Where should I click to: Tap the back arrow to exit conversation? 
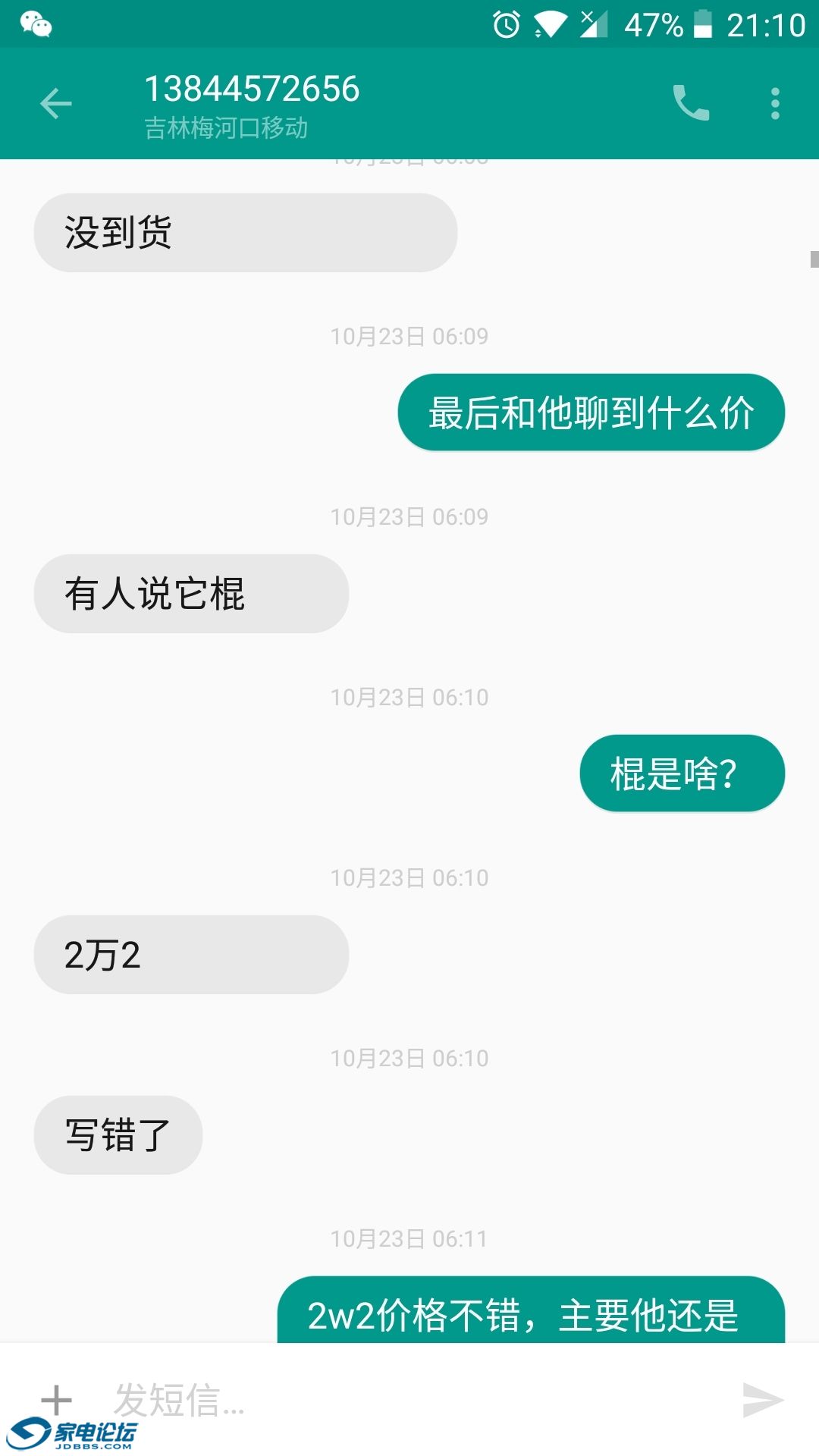pyautogui.click(x=55, y=104)
